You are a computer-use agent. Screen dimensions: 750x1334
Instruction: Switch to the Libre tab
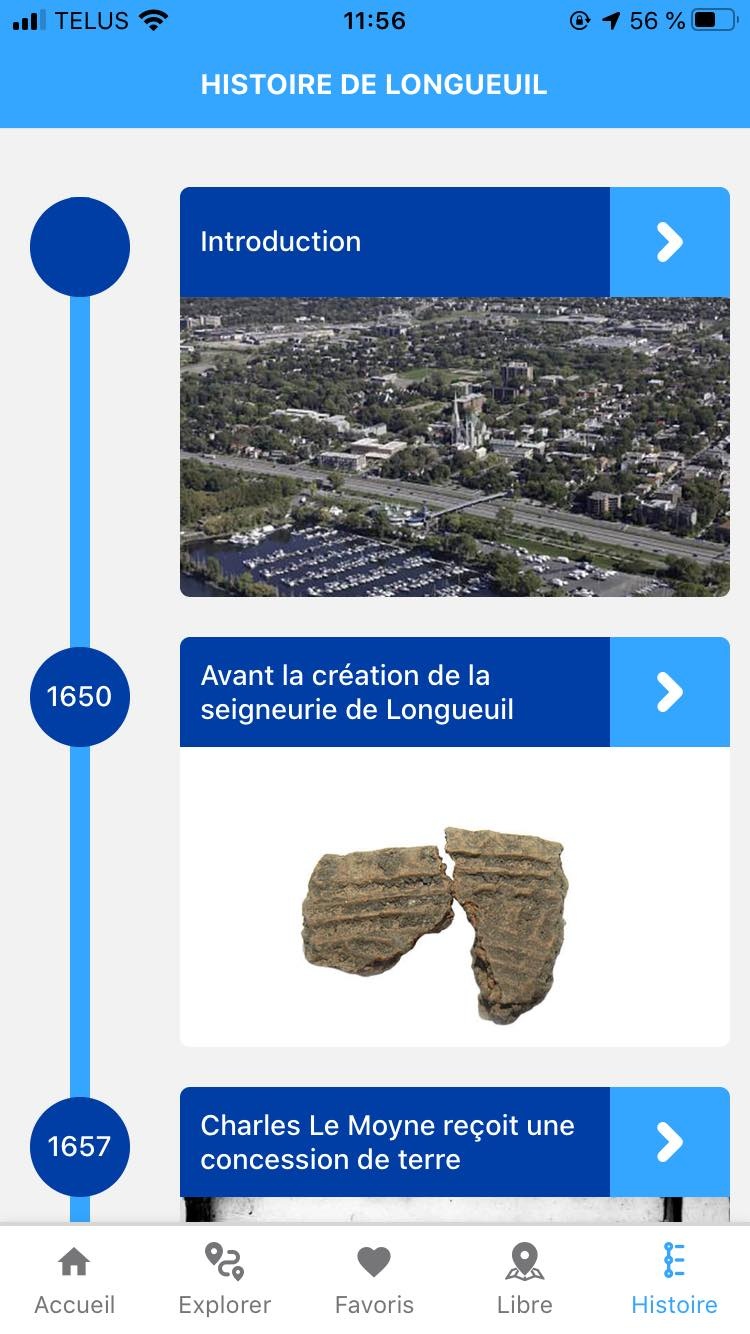(x=525, y=1280)
